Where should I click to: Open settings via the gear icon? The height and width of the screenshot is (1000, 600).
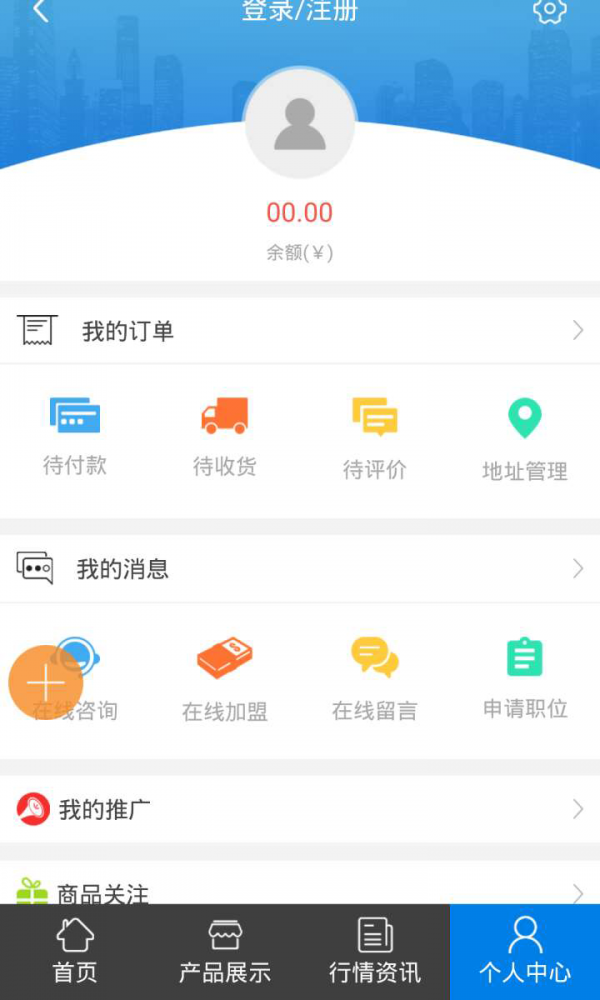point(549,11)
